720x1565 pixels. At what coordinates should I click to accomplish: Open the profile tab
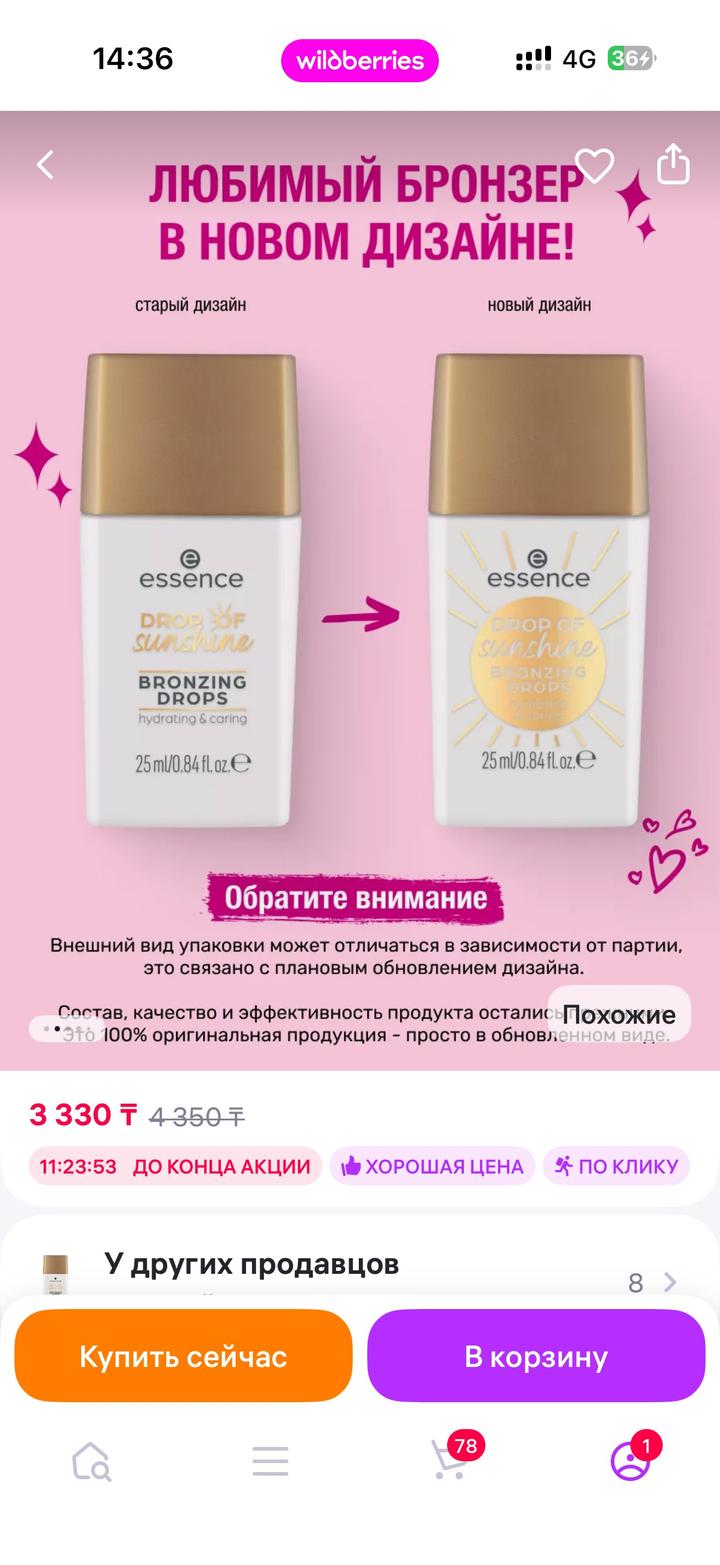coord(630,1461)
